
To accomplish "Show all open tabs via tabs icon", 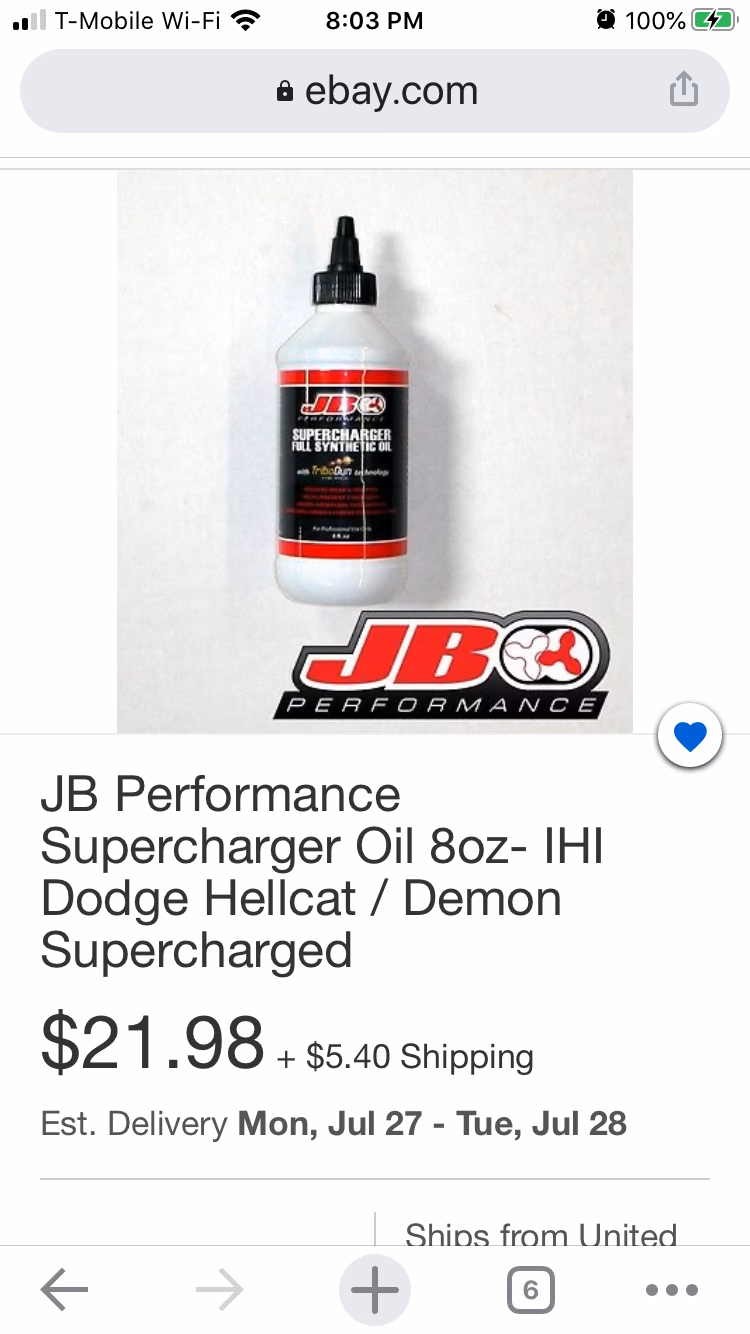I will [530, 1289].
